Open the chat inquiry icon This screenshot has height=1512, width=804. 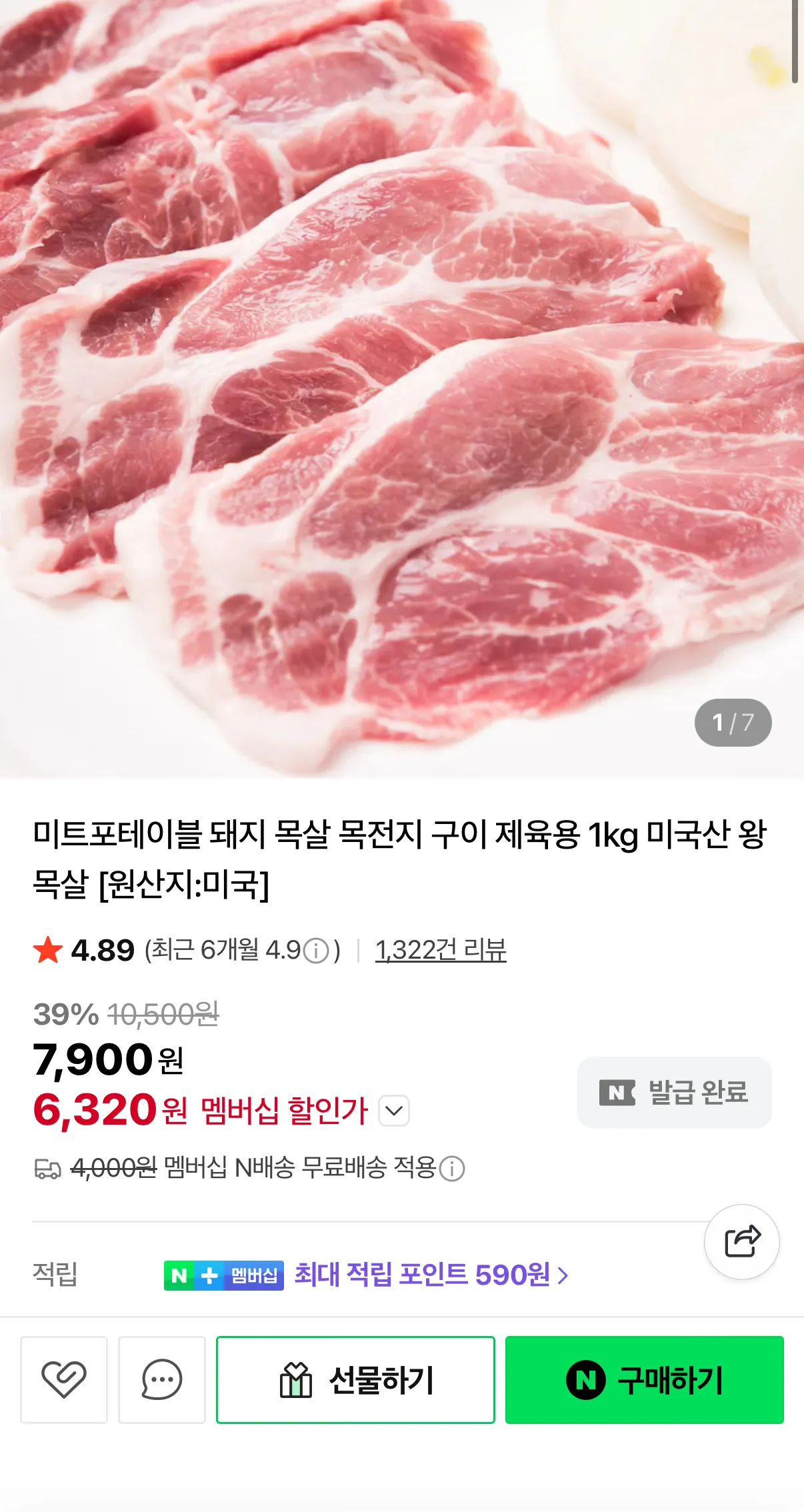click(162, 1379)
